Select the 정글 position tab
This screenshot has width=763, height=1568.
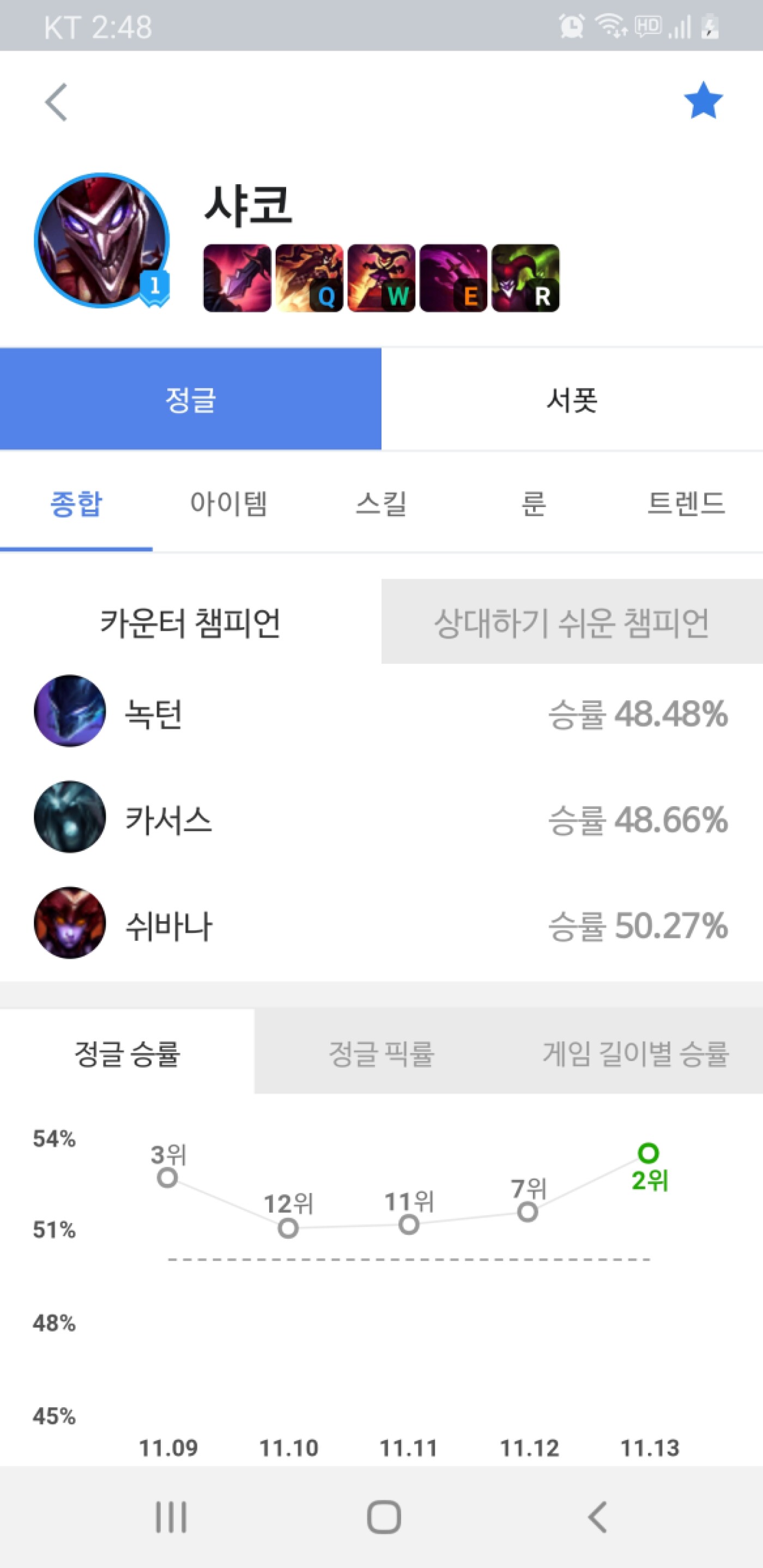pos(190,399)
